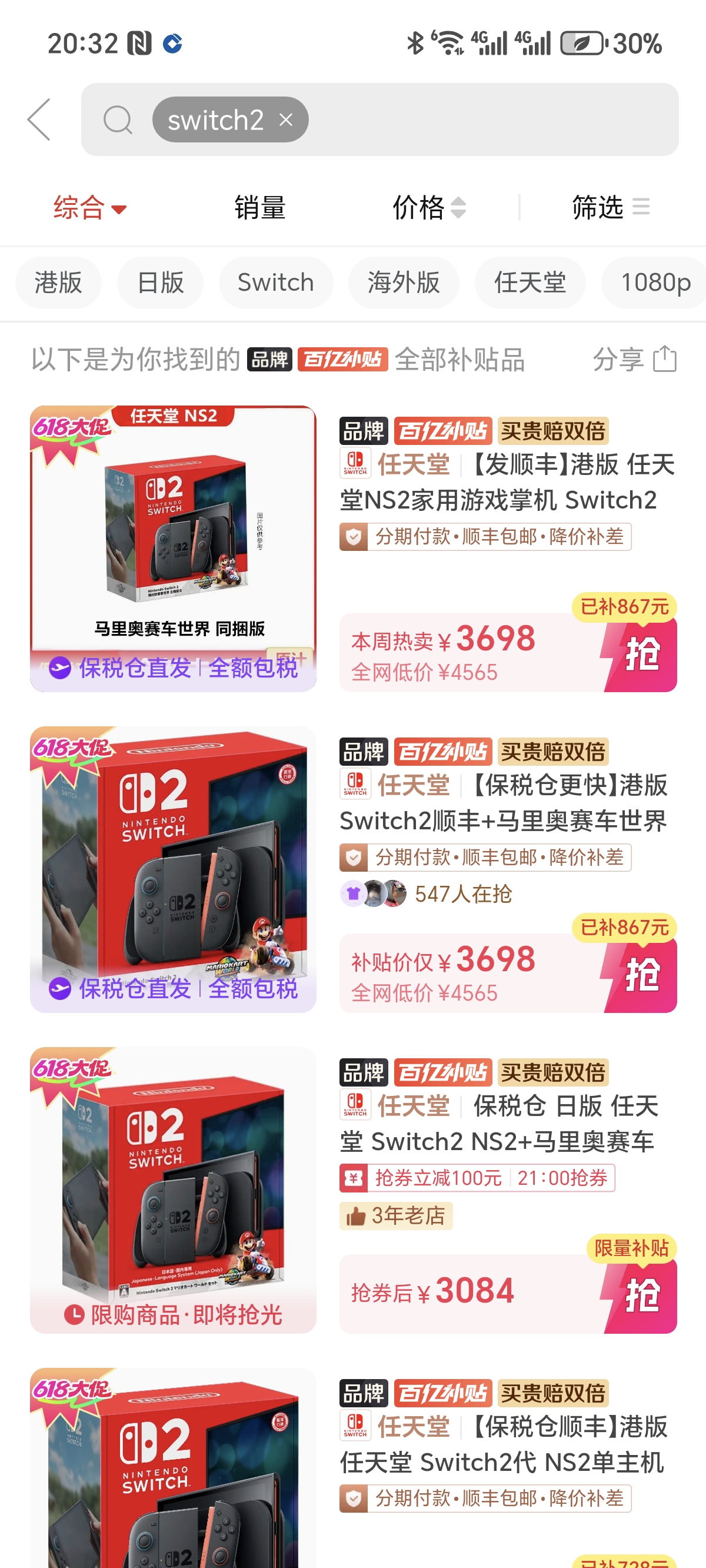
Task: Open the 综合 sort dropdown
Action: (x=89, y=208)
